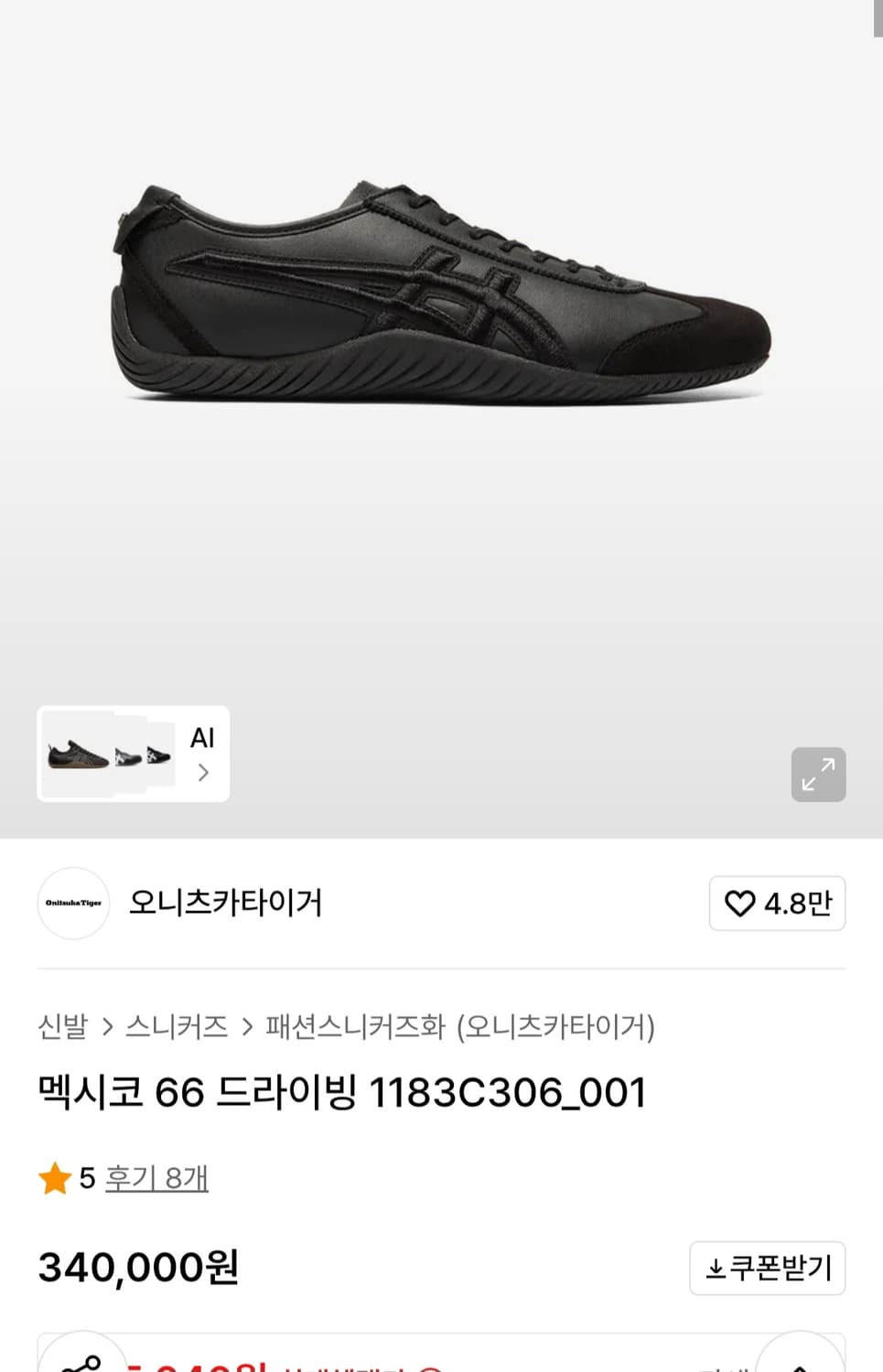View the 후기 8개 reviews link

point(156,1179)
